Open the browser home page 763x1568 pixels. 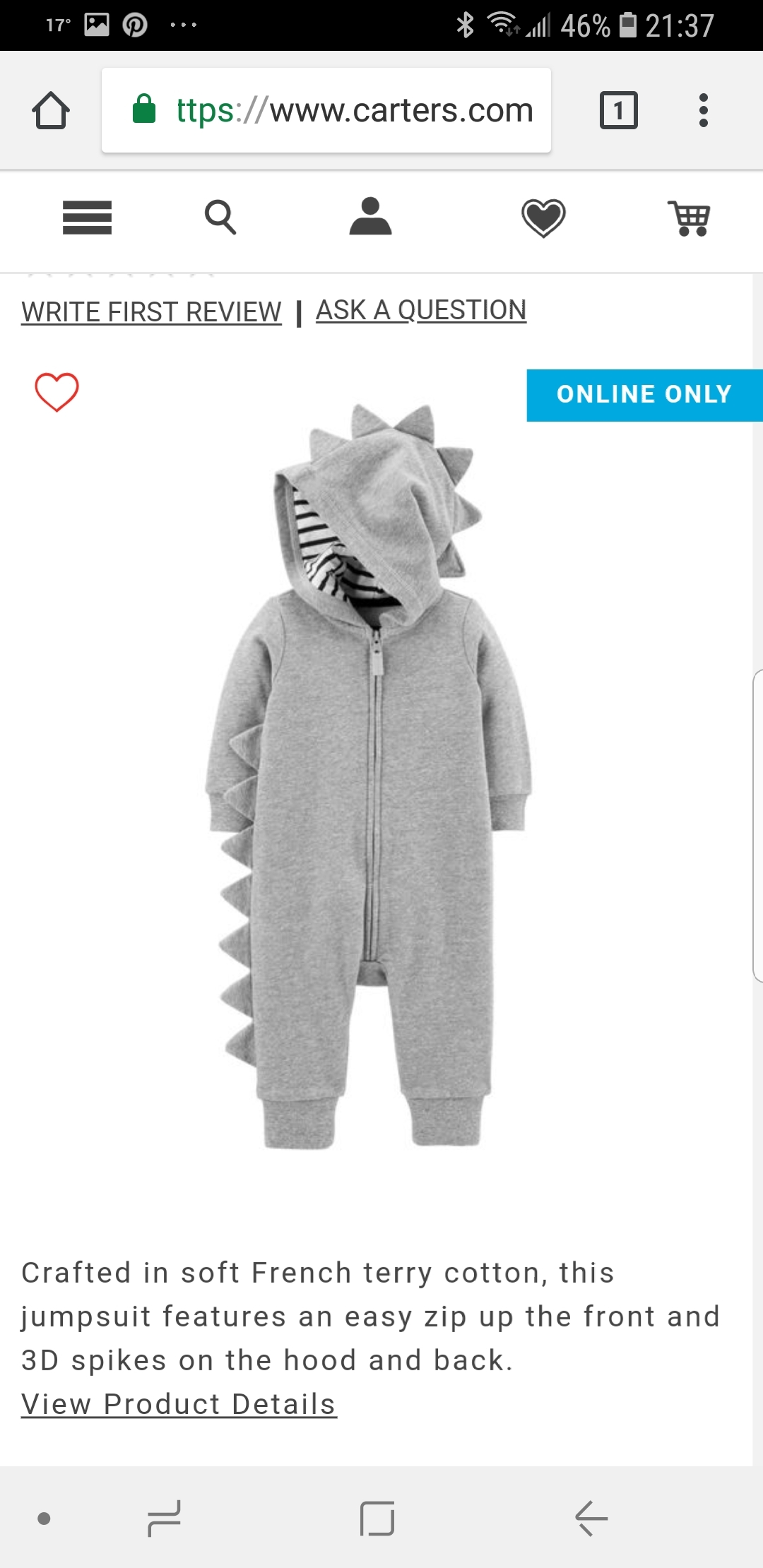tap(51, 111)
